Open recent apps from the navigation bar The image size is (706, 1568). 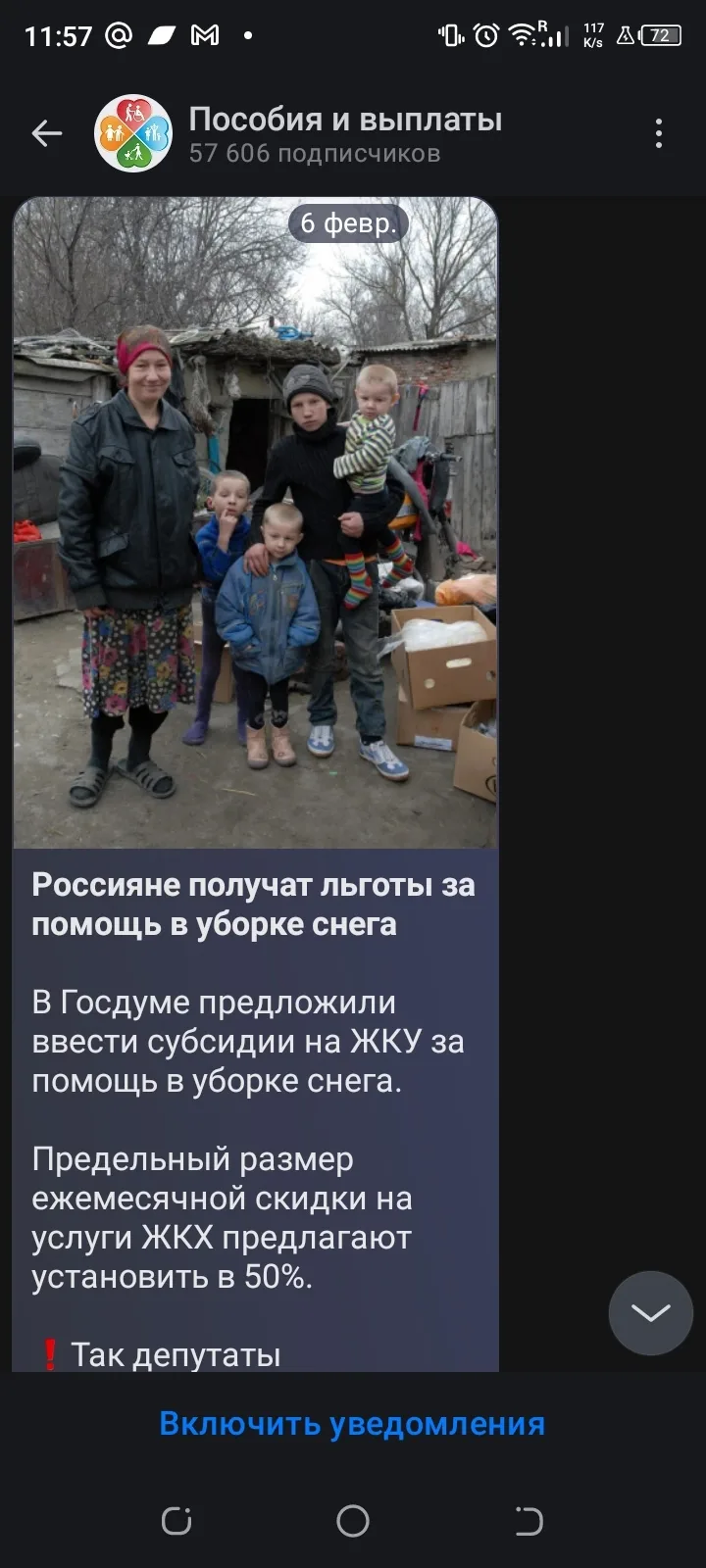(176, 1521)
